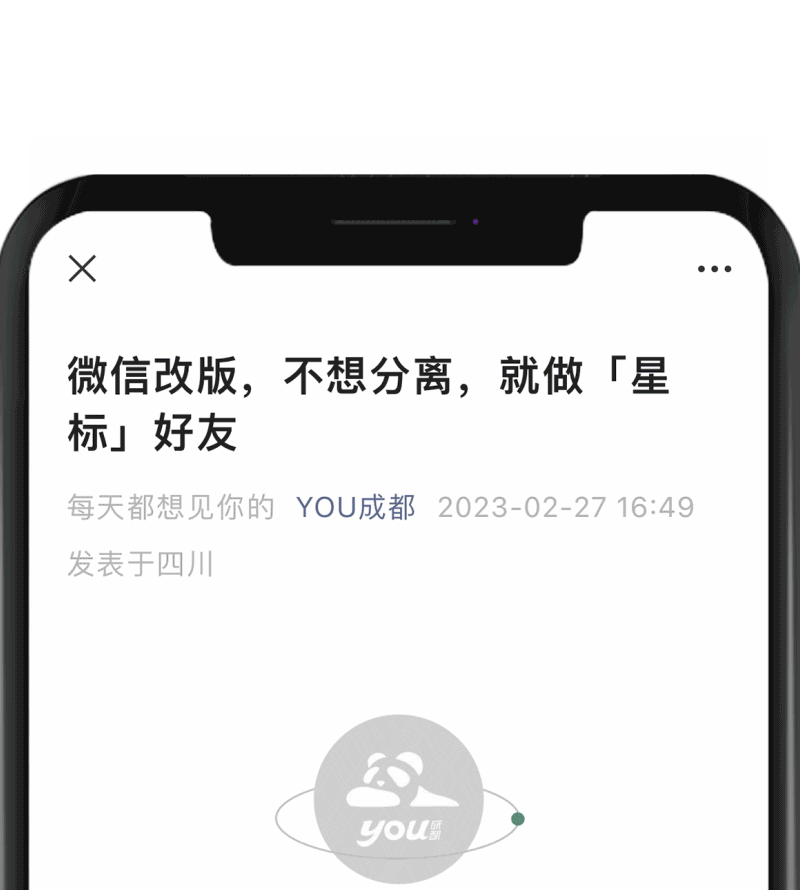Click the publish timestamp 2023-02-27 16:49
Image resolution: width=800 pixels, height=890 pixels.
(567, 508)
